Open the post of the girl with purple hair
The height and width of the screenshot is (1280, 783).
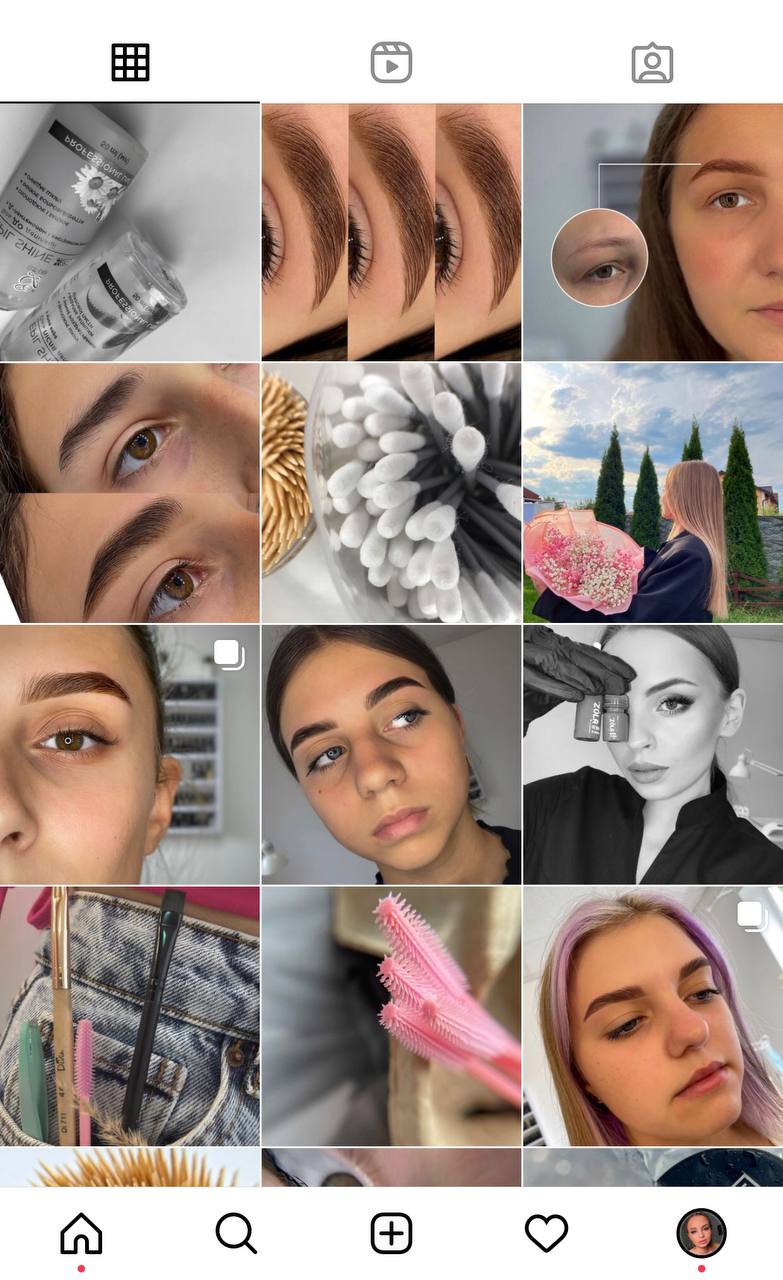point(653,1016)
